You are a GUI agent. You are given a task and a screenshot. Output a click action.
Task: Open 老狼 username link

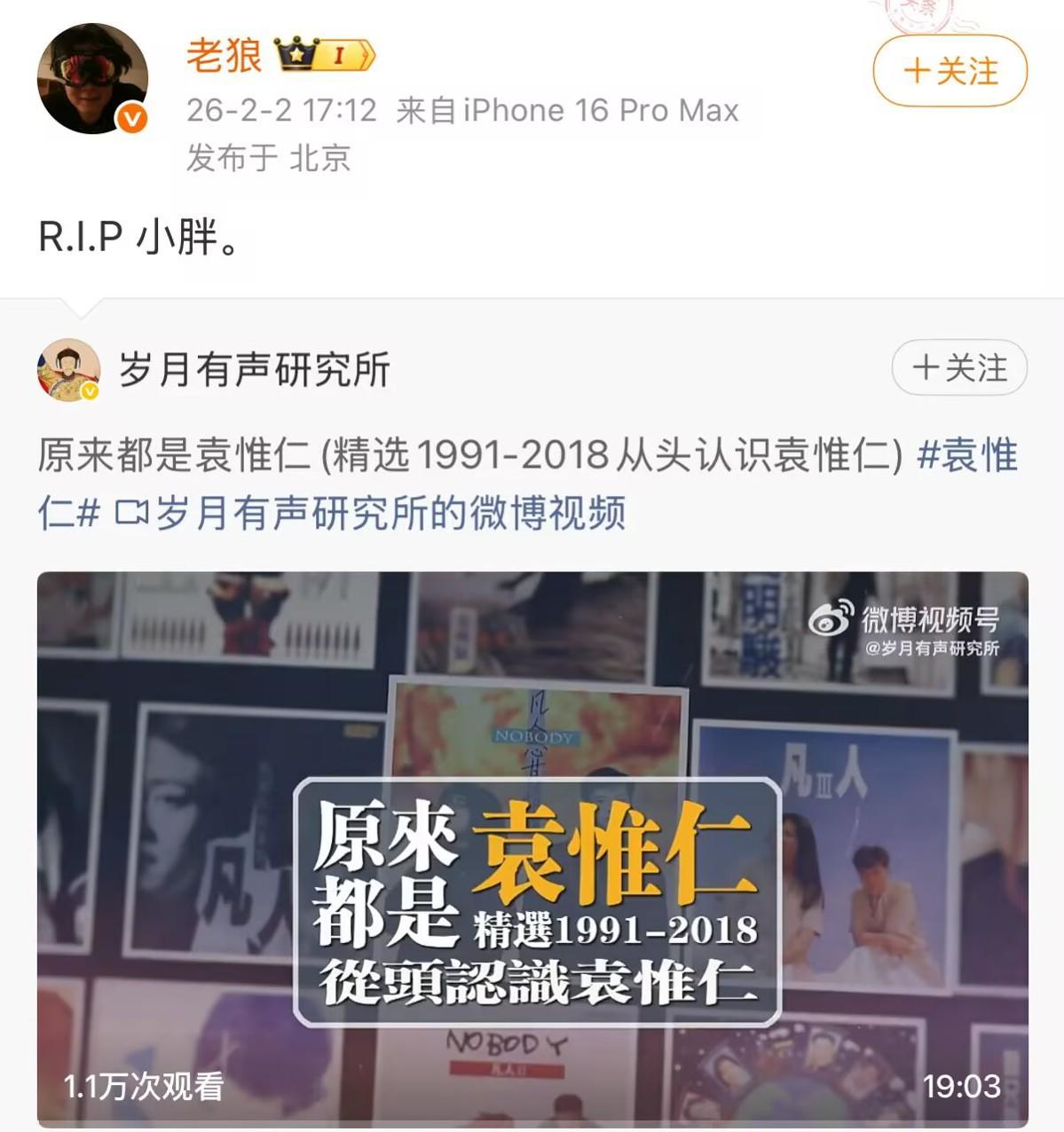[224, 56]
